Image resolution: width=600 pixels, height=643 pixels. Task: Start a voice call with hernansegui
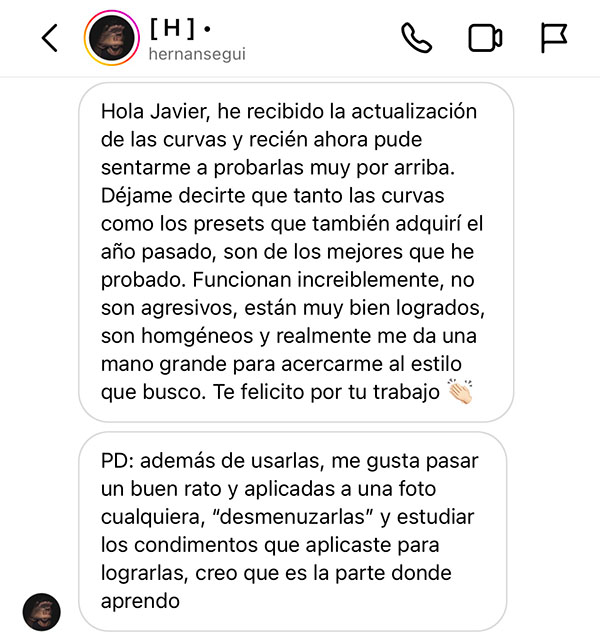click(416, 38)
